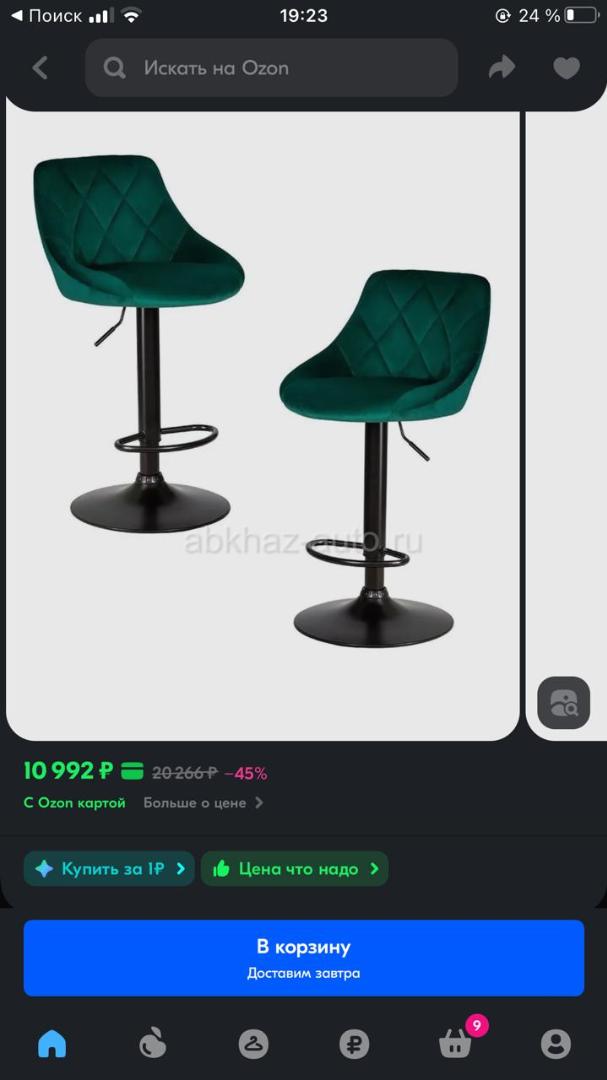This screenshot has height=1080, width=607.
Task: Return to the previous app via "Поиск"
Action: tap(46, 15)
